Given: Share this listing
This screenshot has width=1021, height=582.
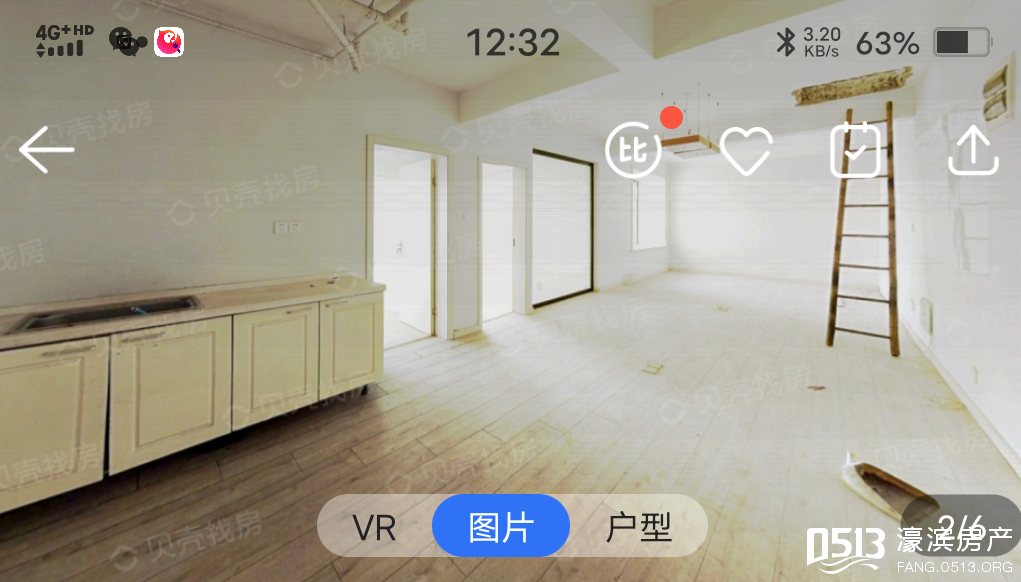Looking at the screenshot, I should point(972,151).
